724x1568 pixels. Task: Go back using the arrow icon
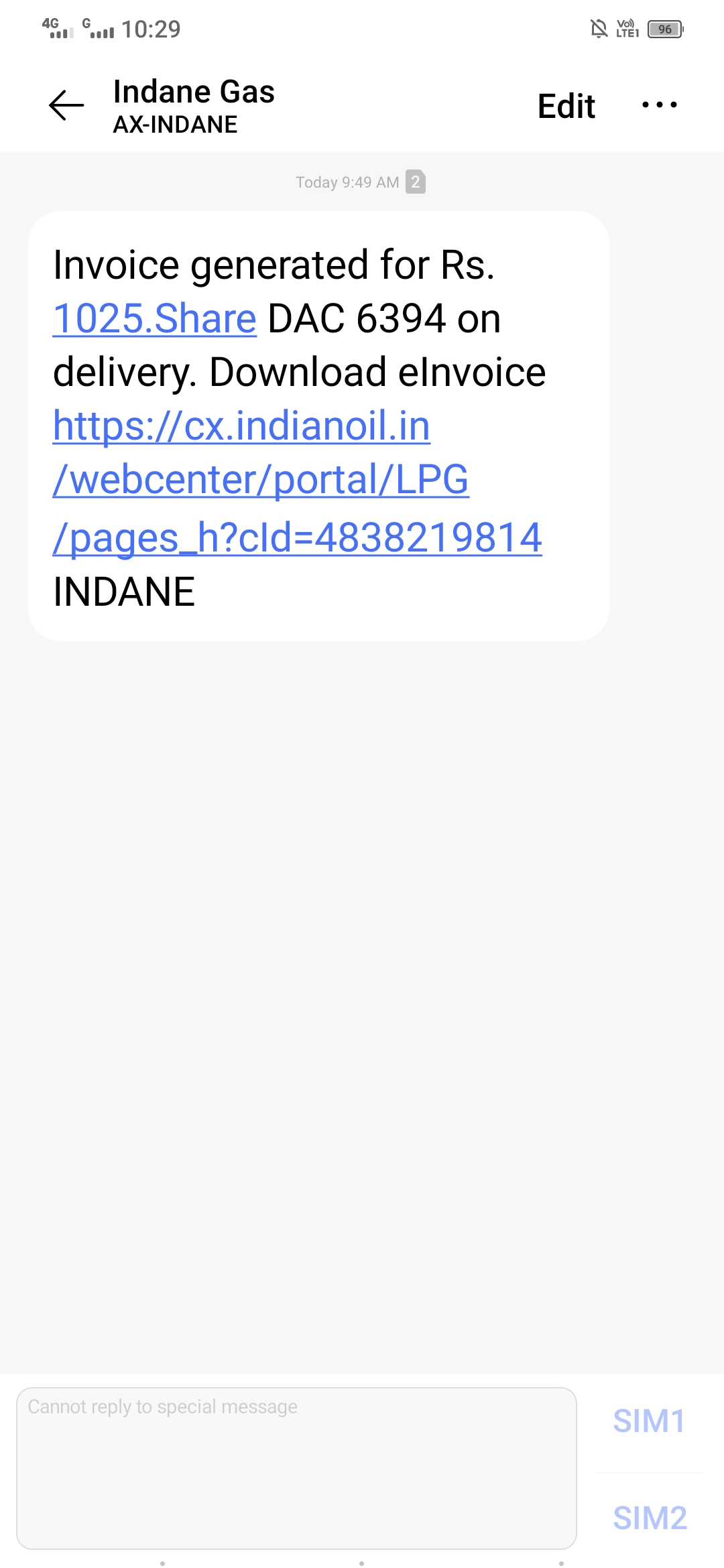point(66,106)
